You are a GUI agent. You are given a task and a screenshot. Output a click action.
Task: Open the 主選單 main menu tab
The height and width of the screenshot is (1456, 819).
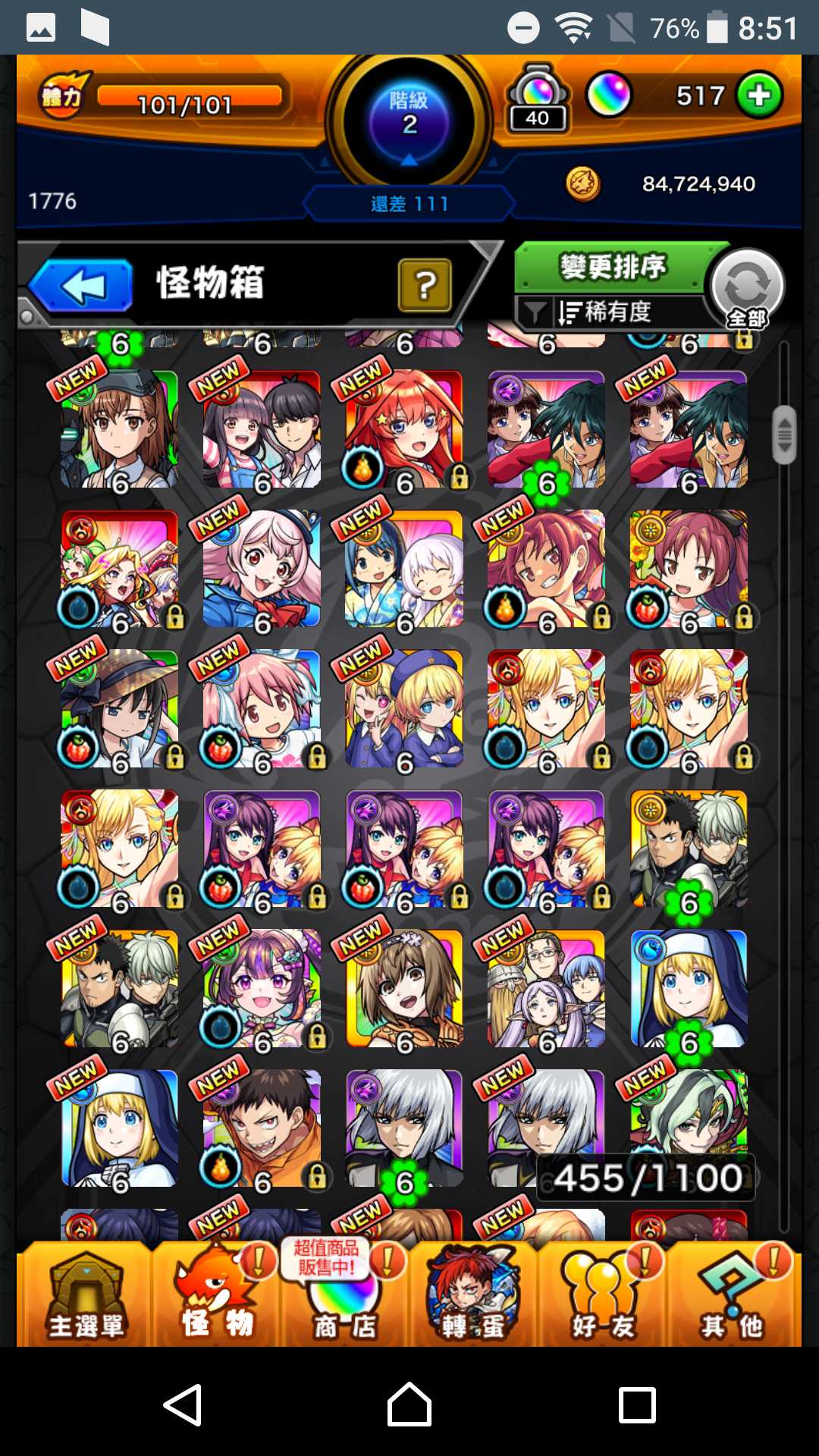[85, 1294]
